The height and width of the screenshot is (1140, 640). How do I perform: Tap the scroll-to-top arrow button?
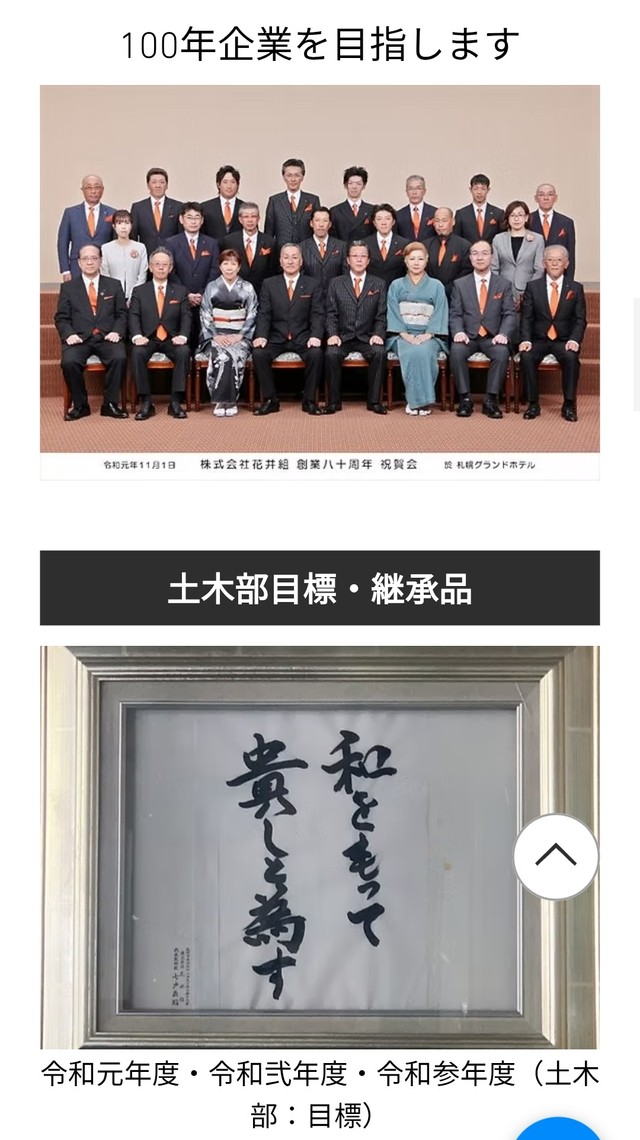point(556,856)
